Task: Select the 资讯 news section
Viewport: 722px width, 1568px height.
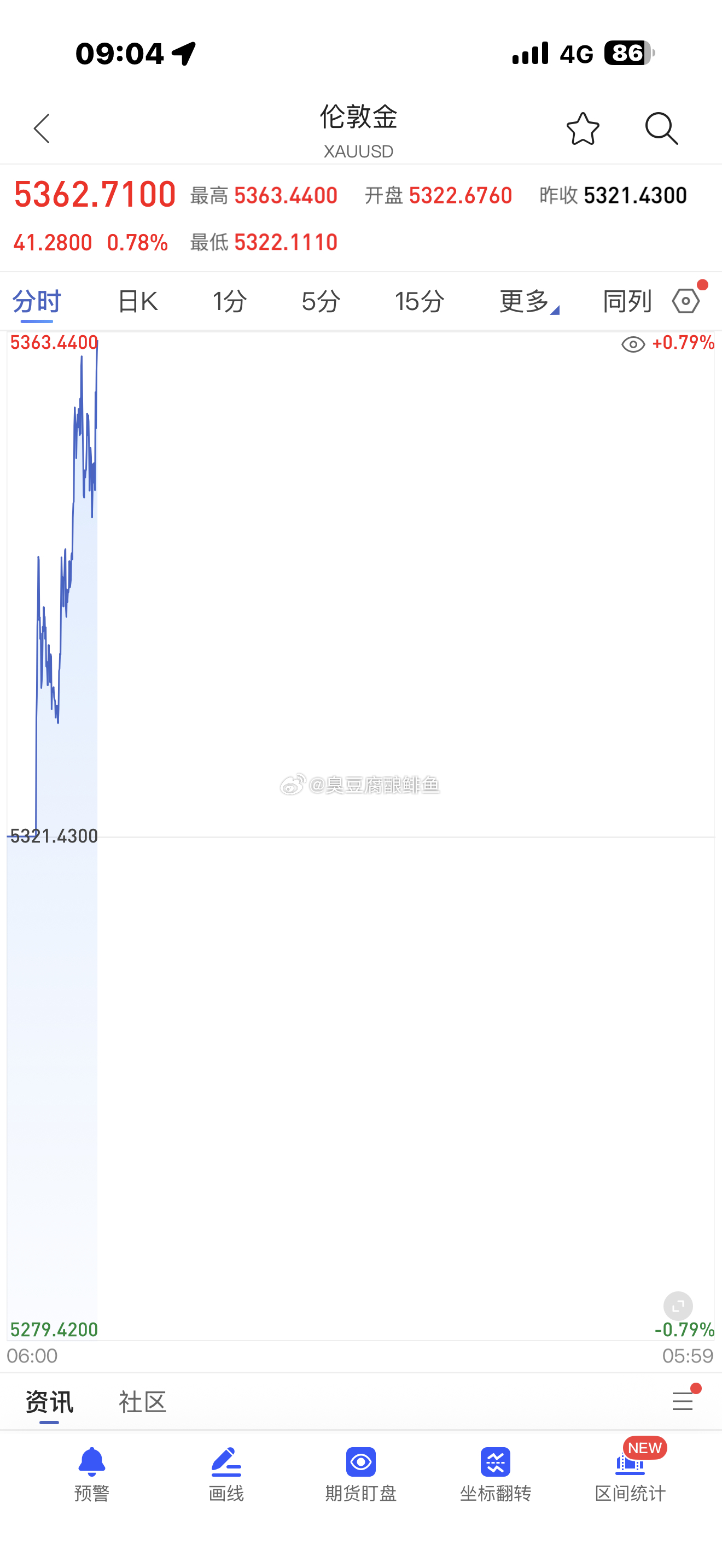Action: pos(48,1402)
